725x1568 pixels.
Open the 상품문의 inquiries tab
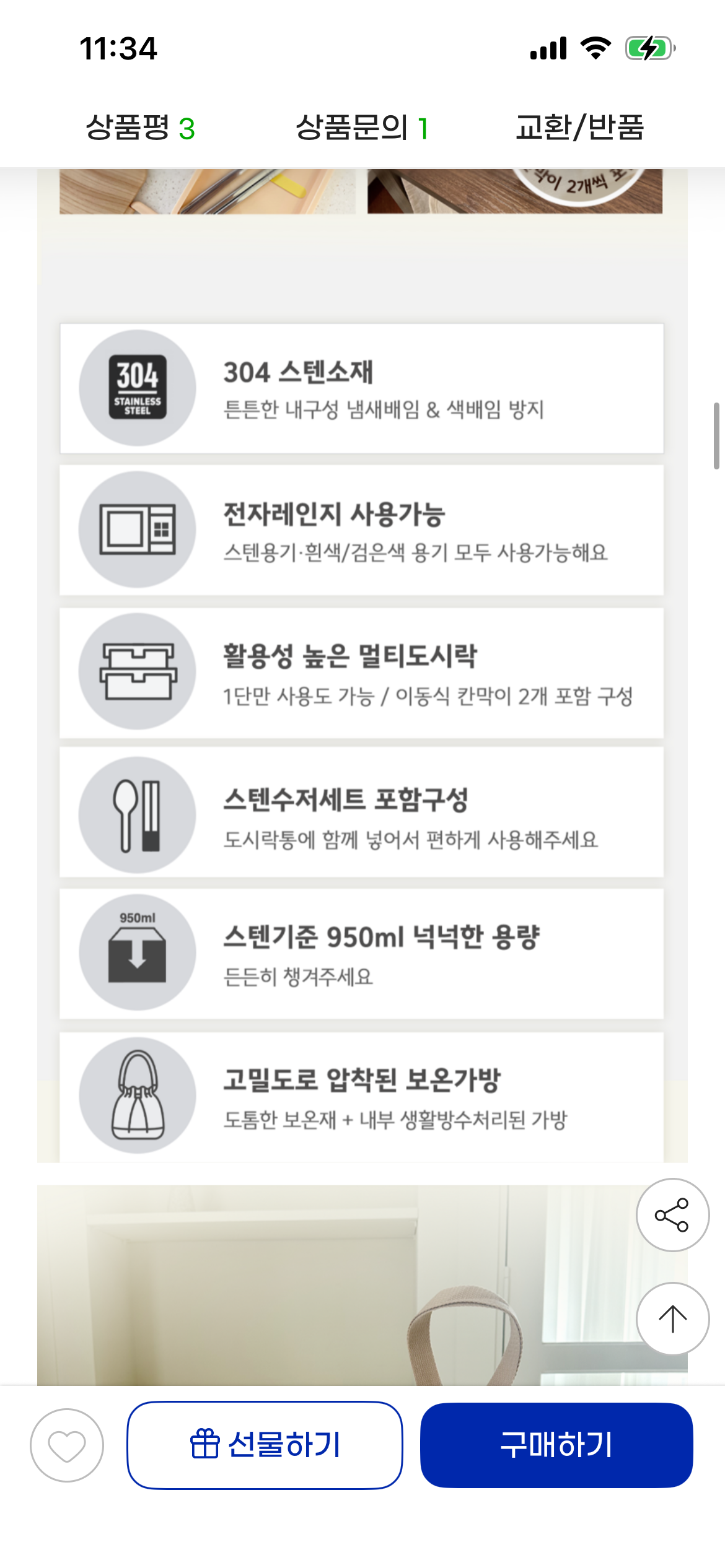tap(362, 128)
